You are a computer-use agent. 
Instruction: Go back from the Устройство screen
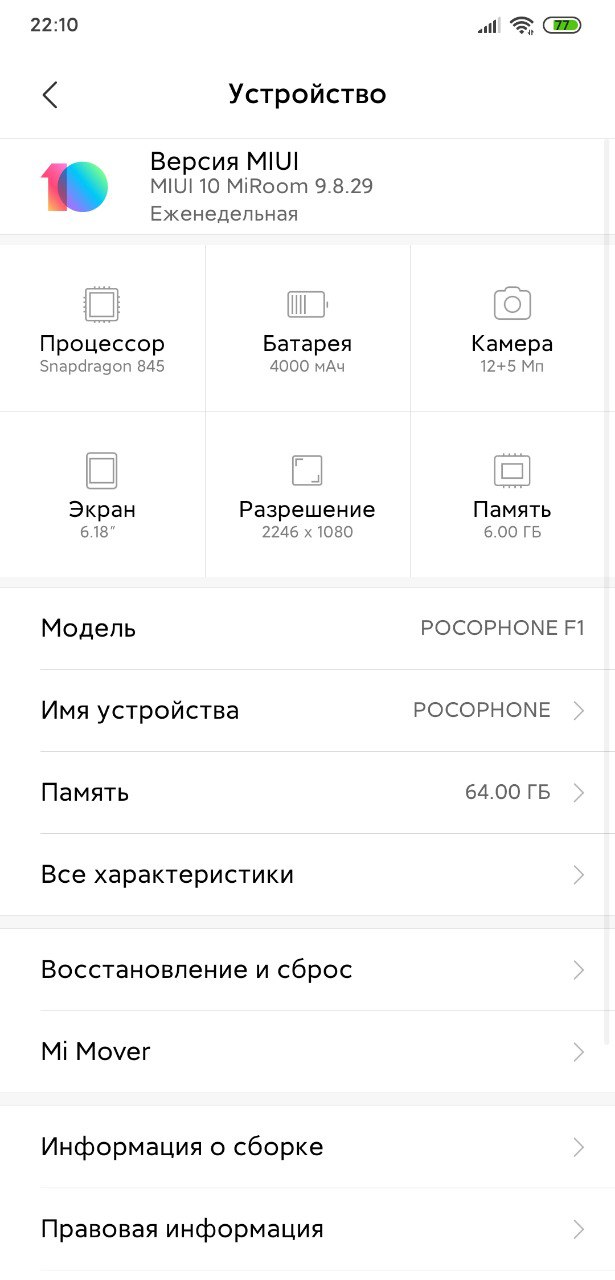click(x=50, y=95)
